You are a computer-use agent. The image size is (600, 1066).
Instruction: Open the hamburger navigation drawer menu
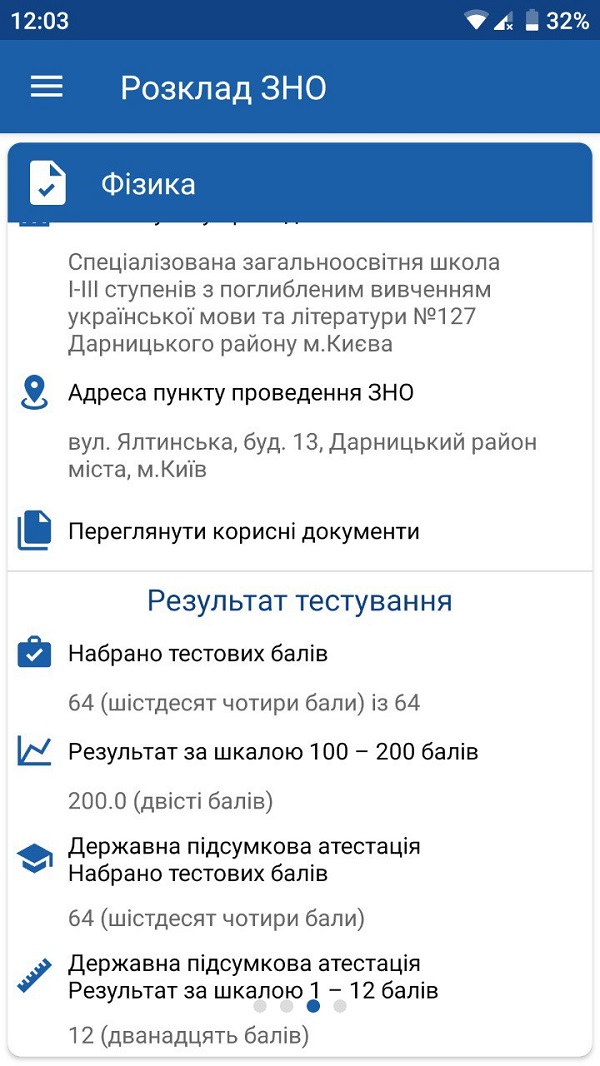click(x=47, y=87)
